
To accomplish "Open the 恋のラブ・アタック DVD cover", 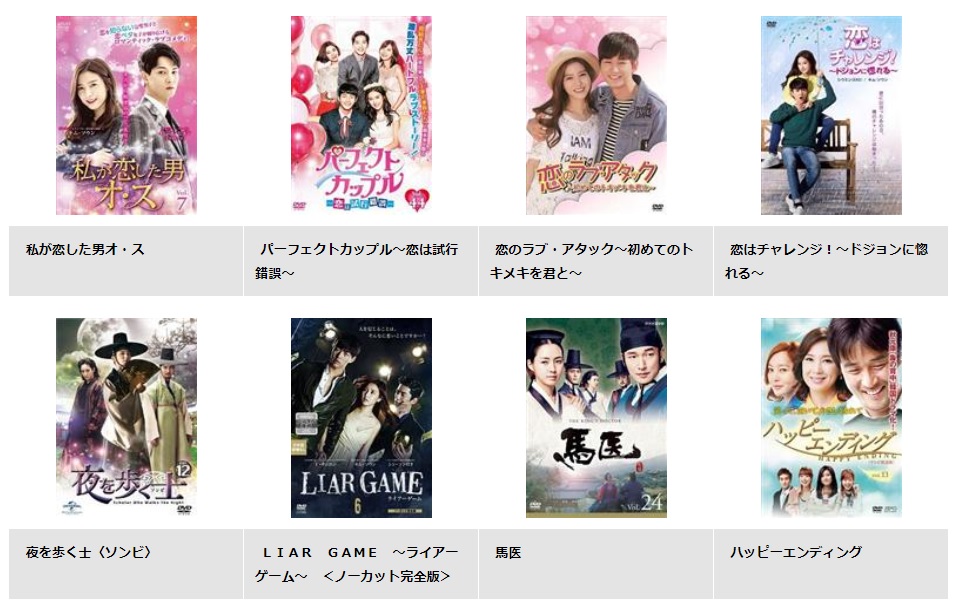I will click(x=596, y=115).
